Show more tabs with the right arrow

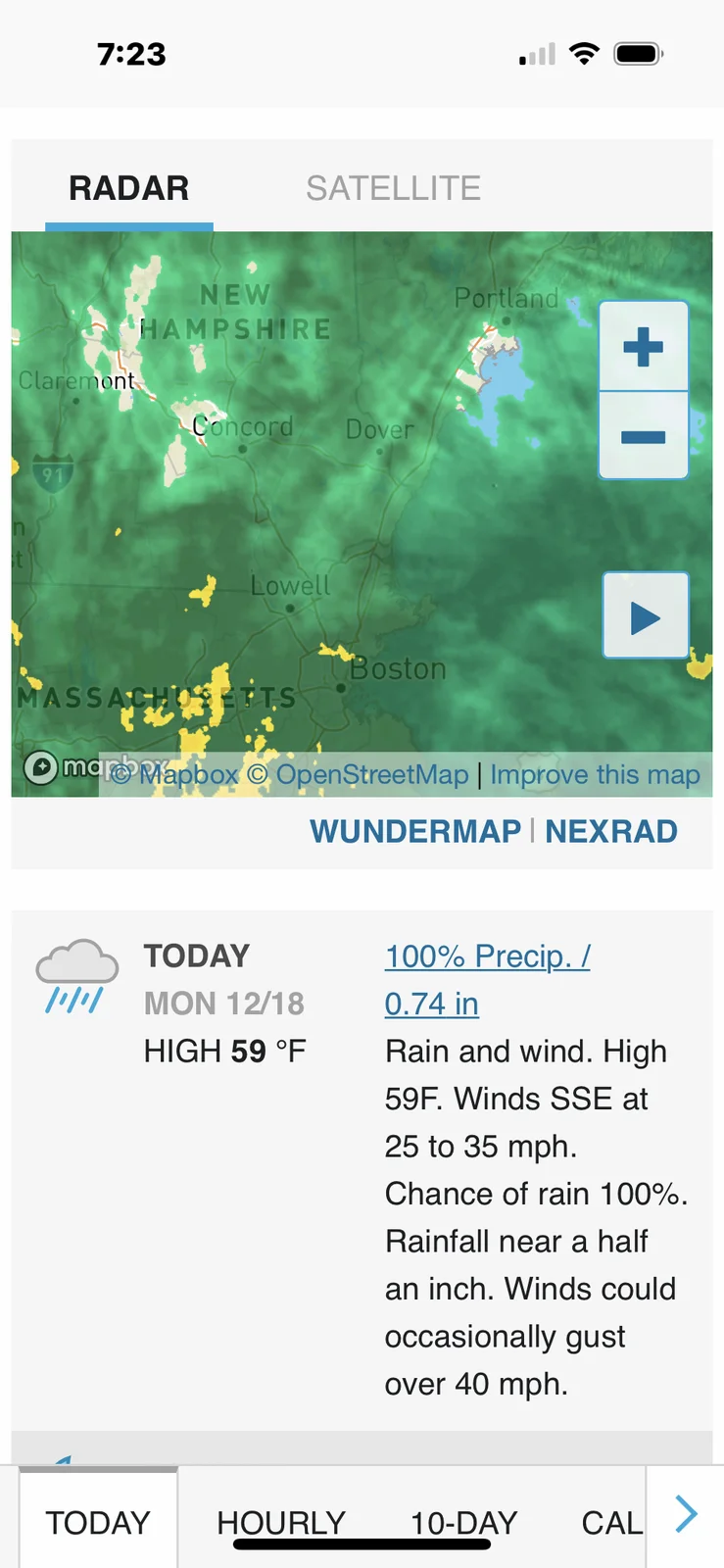point(686,1515)
